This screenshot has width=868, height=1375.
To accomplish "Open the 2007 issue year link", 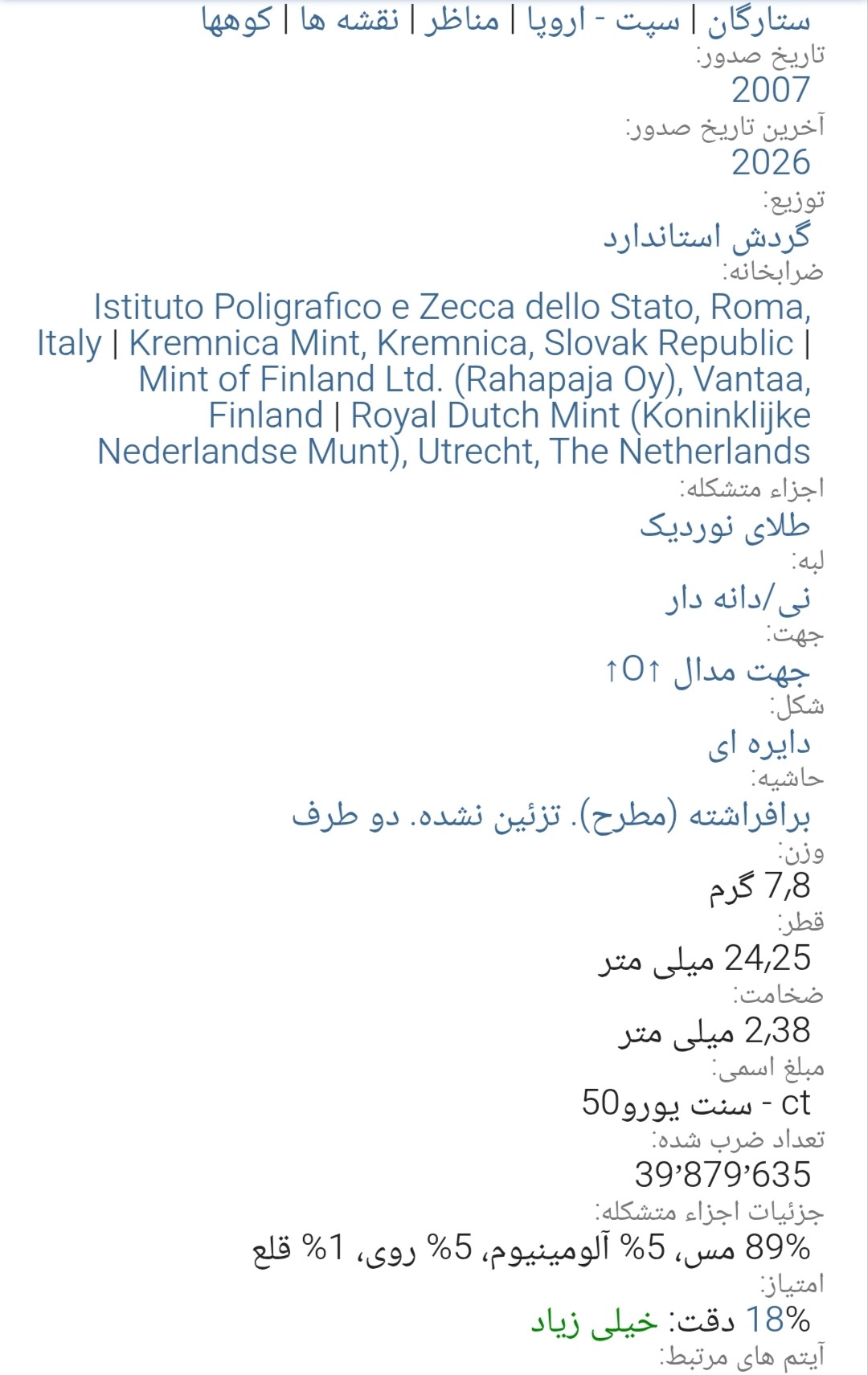I will [771, 90].
